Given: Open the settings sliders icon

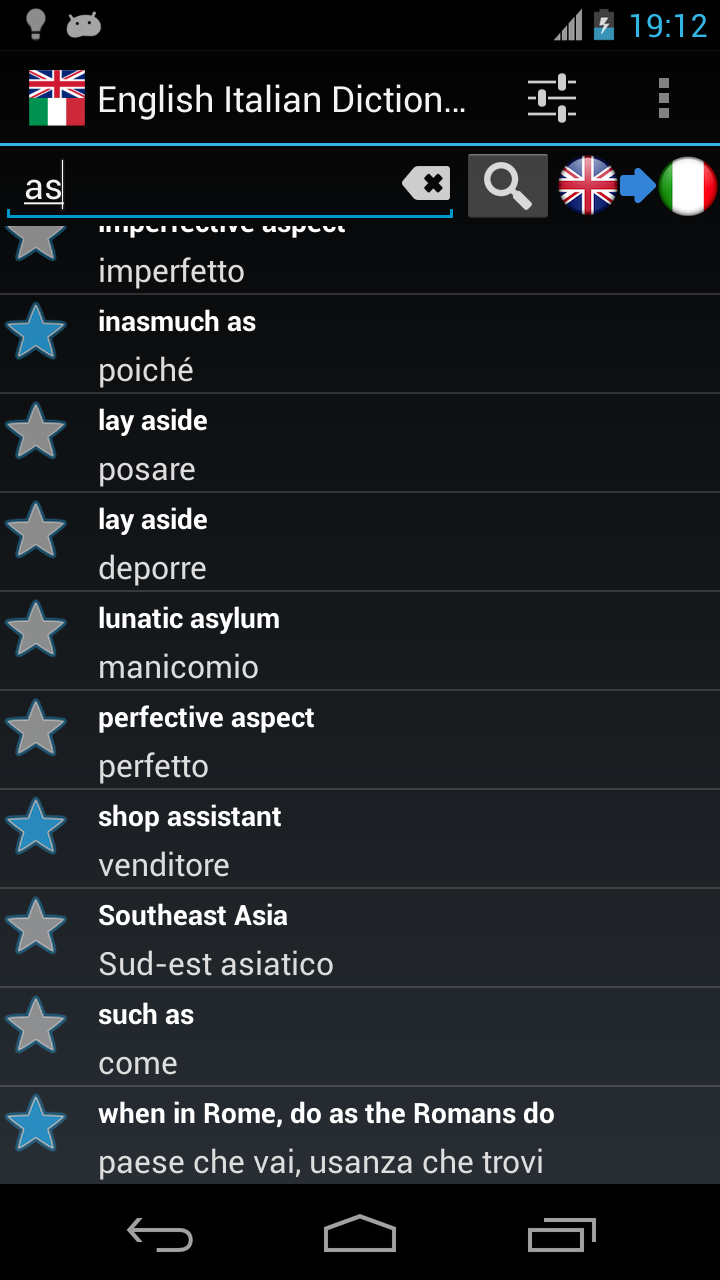Looking at the screenshot, I should click(552, 98).
